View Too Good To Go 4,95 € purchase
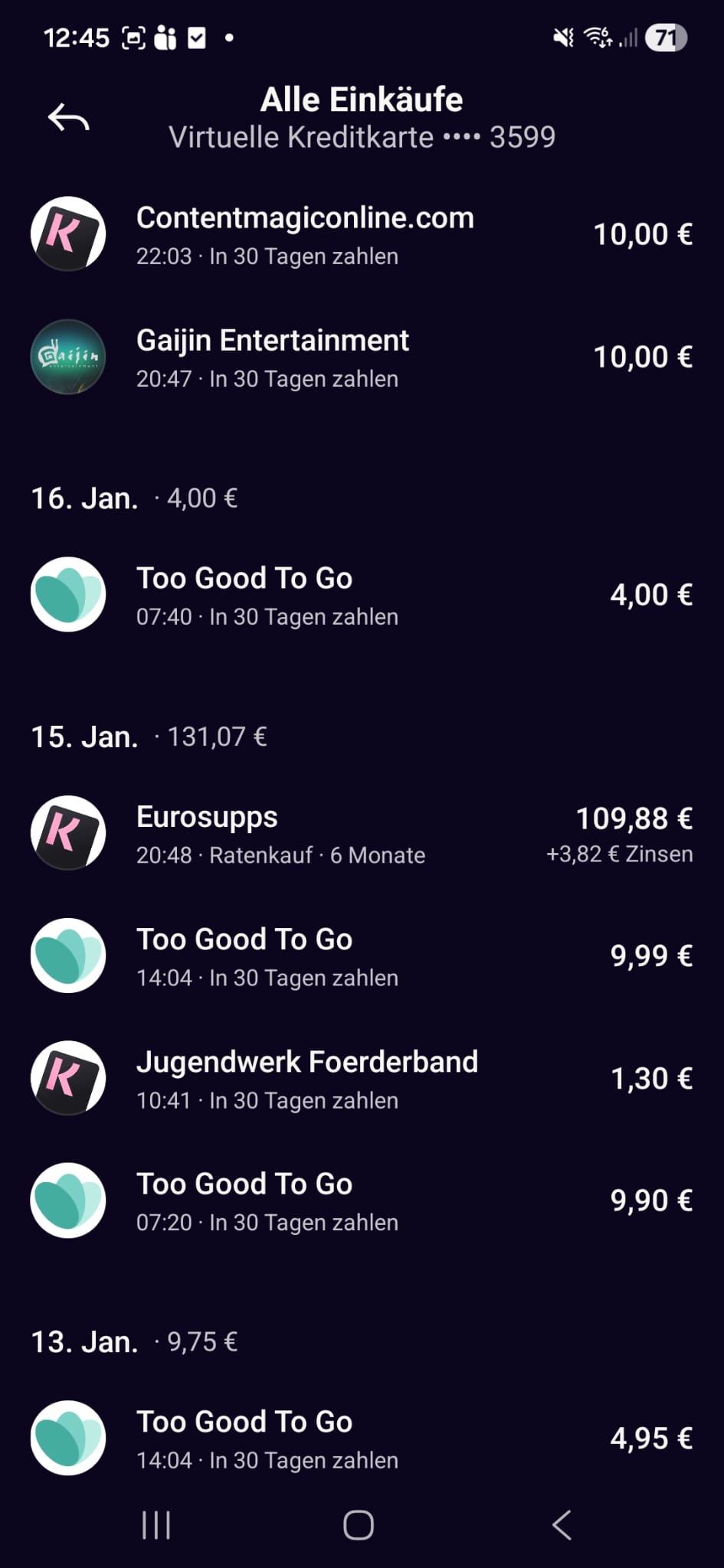This screenshot has width=724, height=1568. point(362,1439)
